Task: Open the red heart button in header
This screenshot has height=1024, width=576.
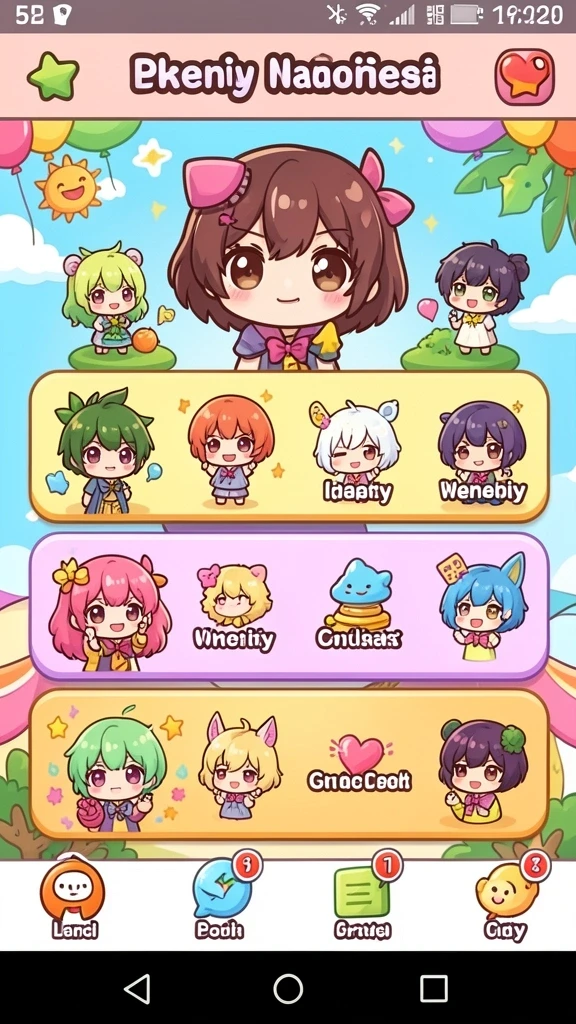Action: click(x=524, y=77)
